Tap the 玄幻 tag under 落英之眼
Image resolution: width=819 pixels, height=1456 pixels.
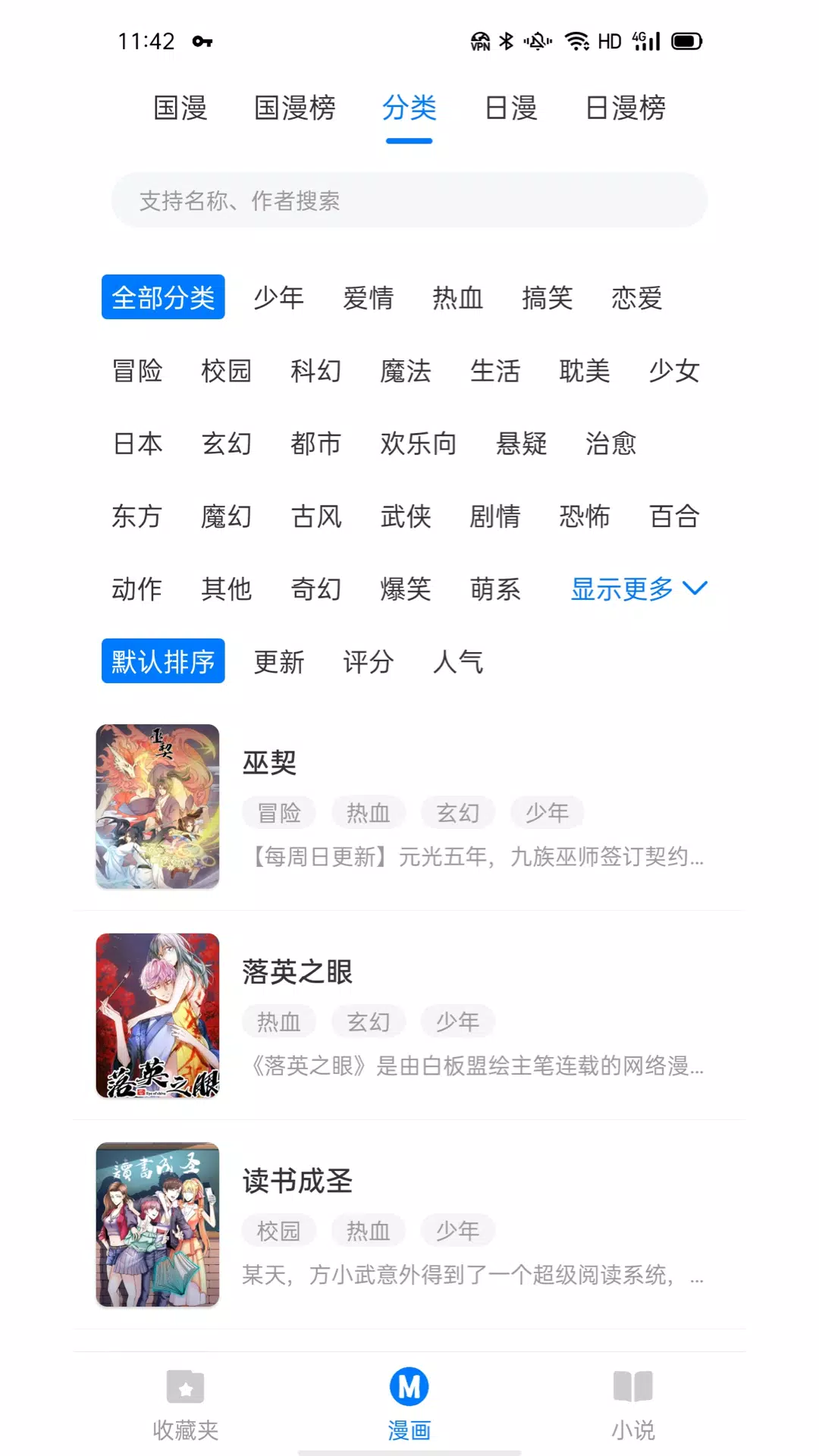[x=369, y=1021]
